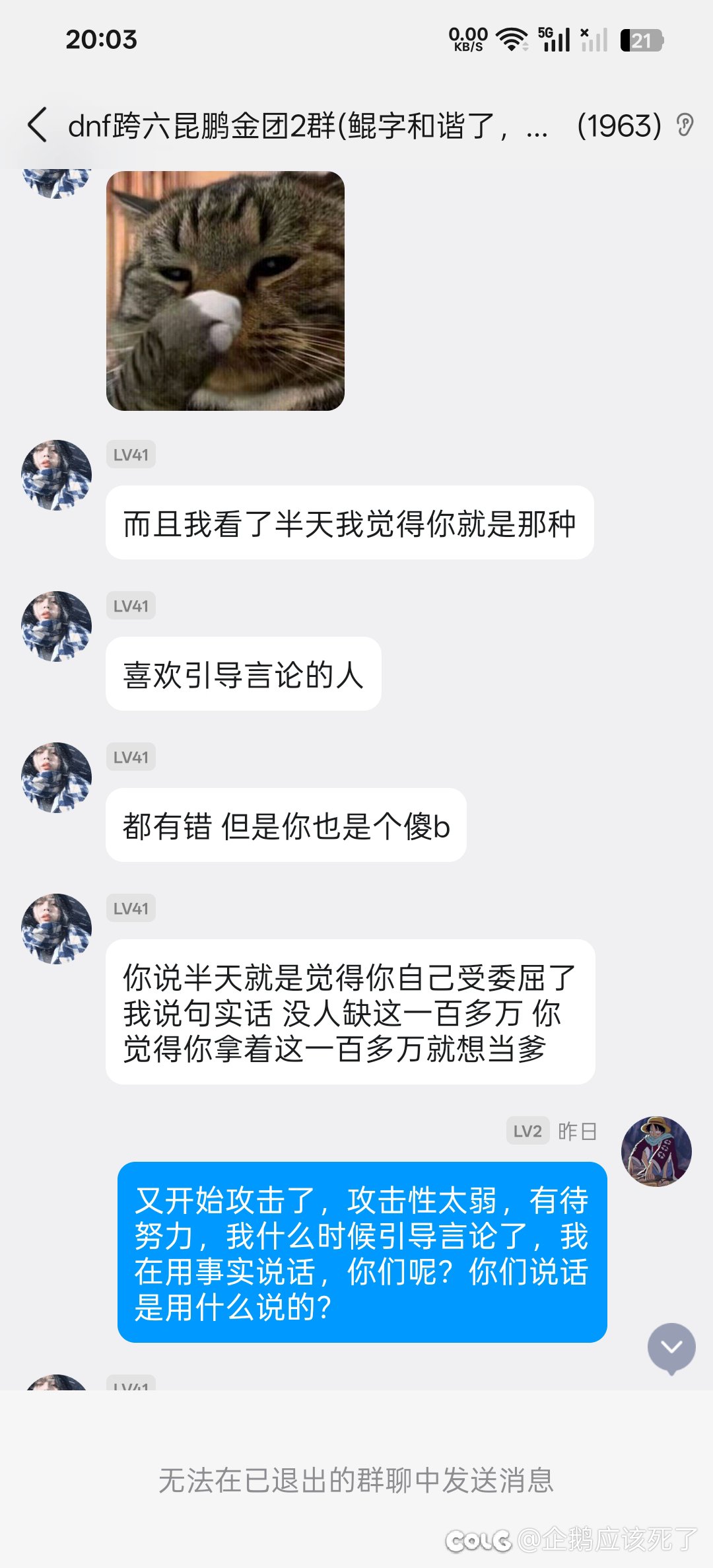713x1568 pixels.
Task: Jump to the latest messages with the down arrow
Action: [671, 1347]
